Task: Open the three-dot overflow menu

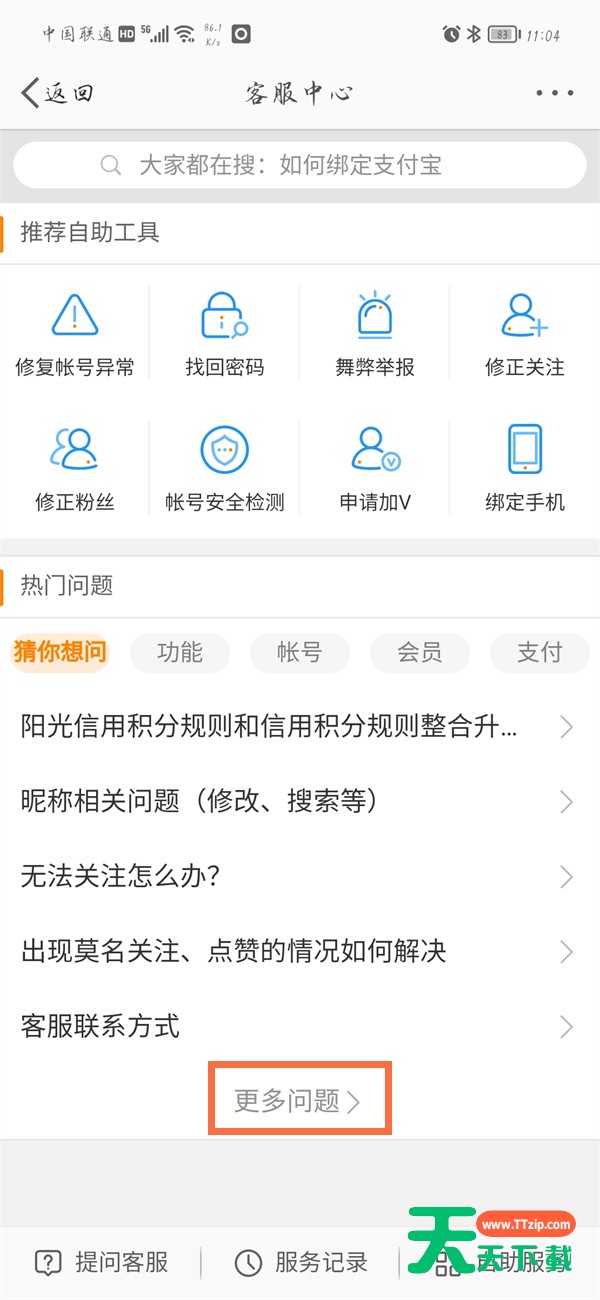Action: pyautogui.click(x=554, y=94)
